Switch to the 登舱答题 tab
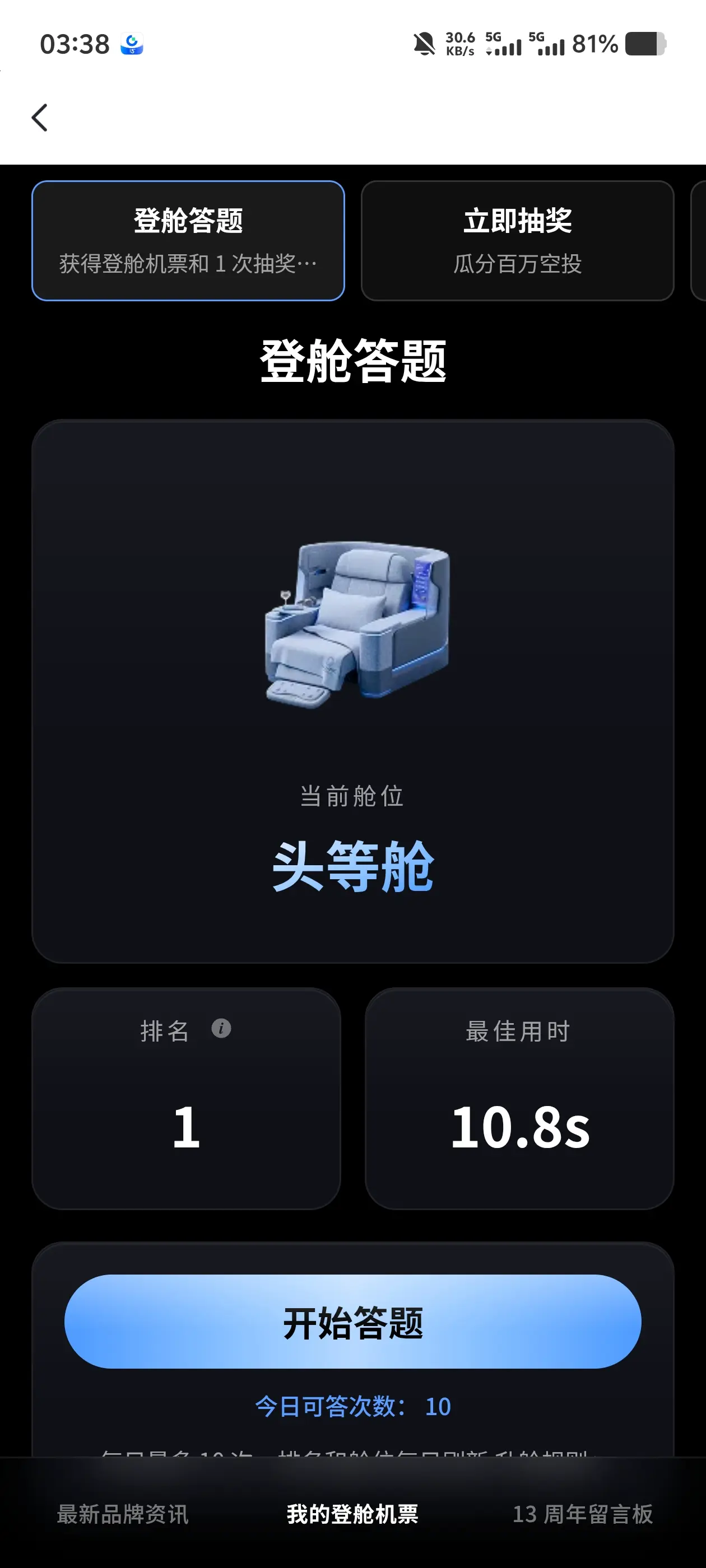The height and width of the screenshot is (1568, 706). click(x=189, y=240)
